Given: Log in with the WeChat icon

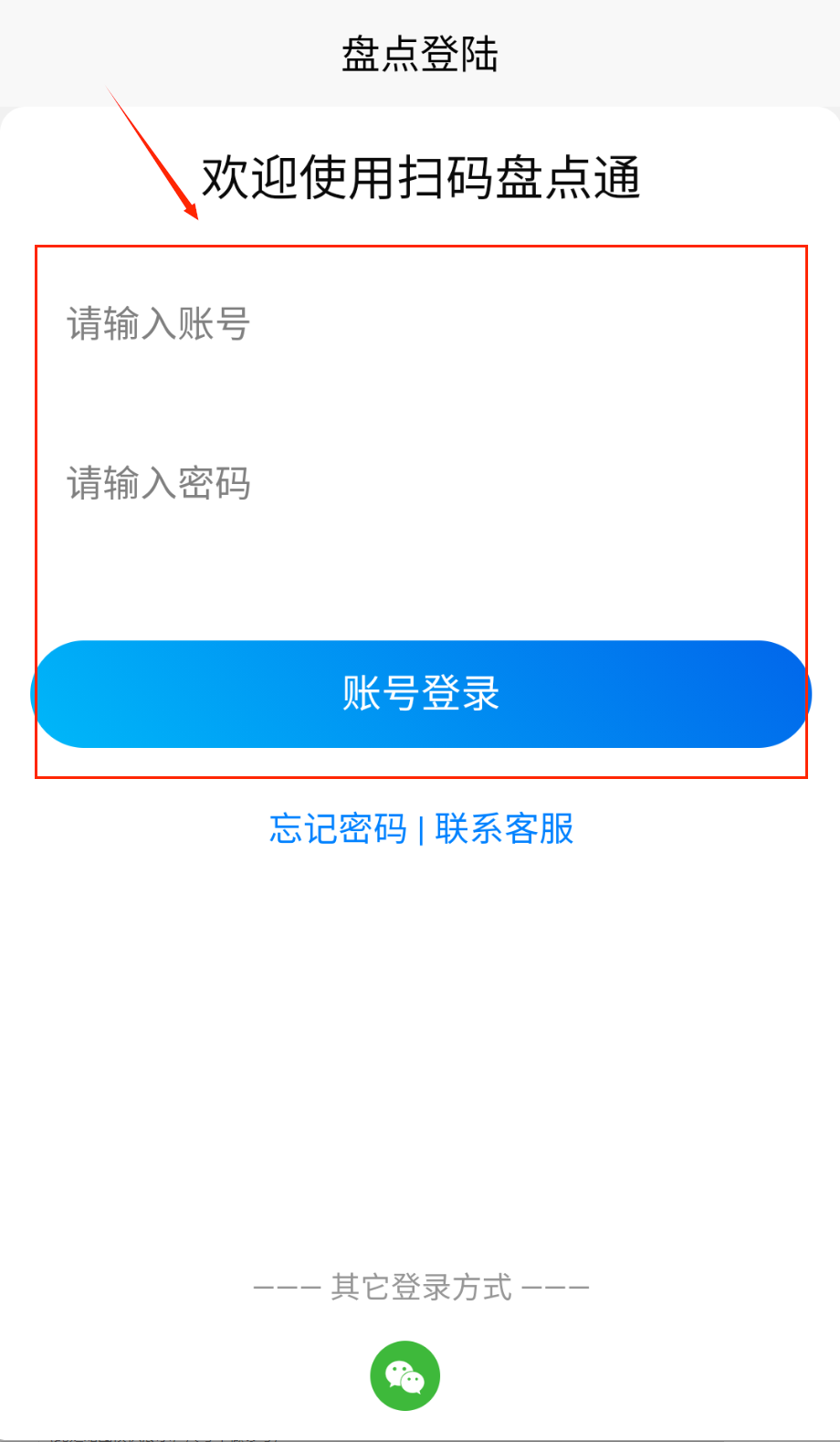Looking at the screenshot, I should (405, 1375).
